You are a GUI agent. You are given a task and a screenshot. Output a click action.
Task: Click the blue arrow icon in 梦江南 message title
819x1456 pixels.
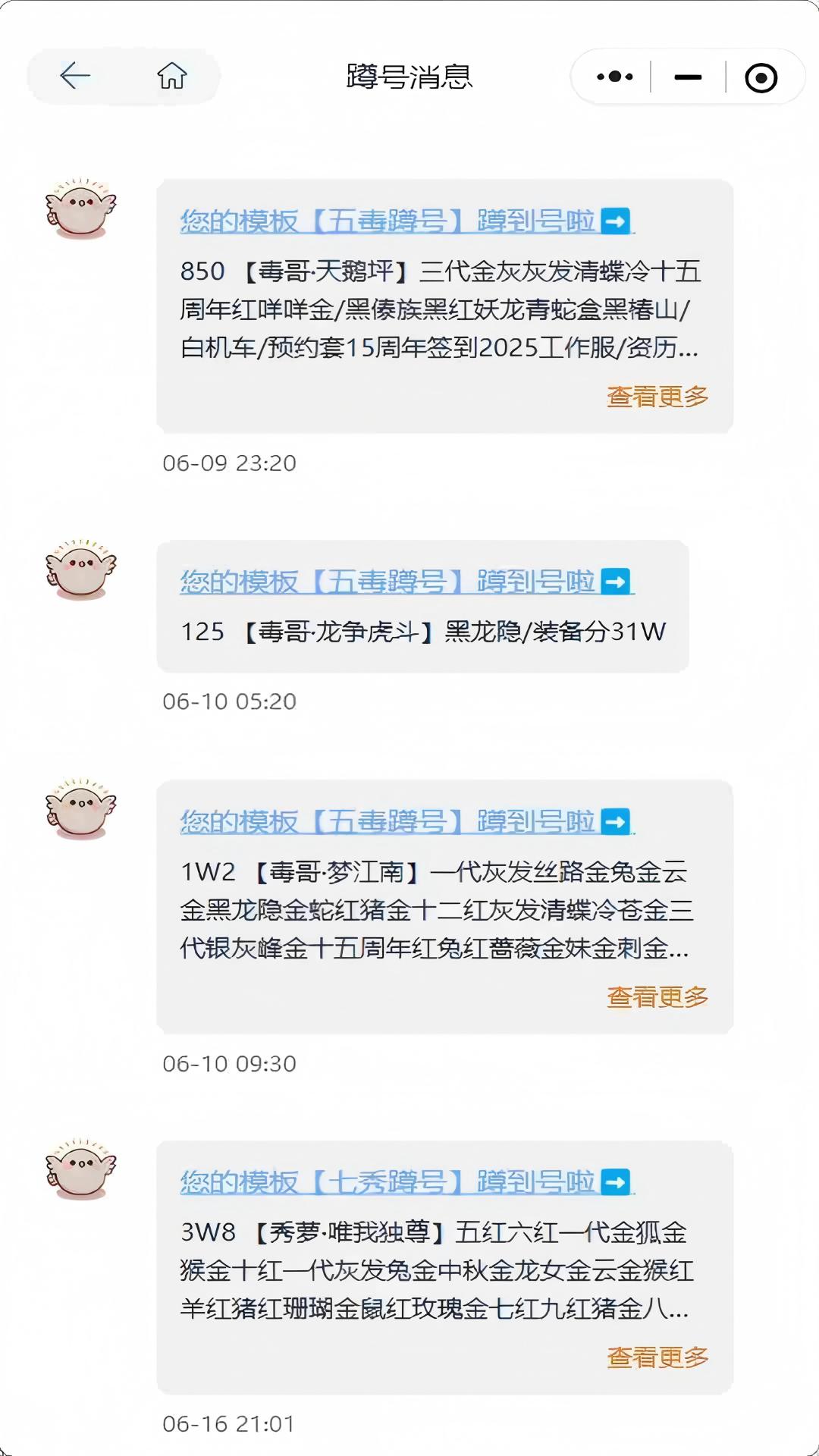(617, 818)
